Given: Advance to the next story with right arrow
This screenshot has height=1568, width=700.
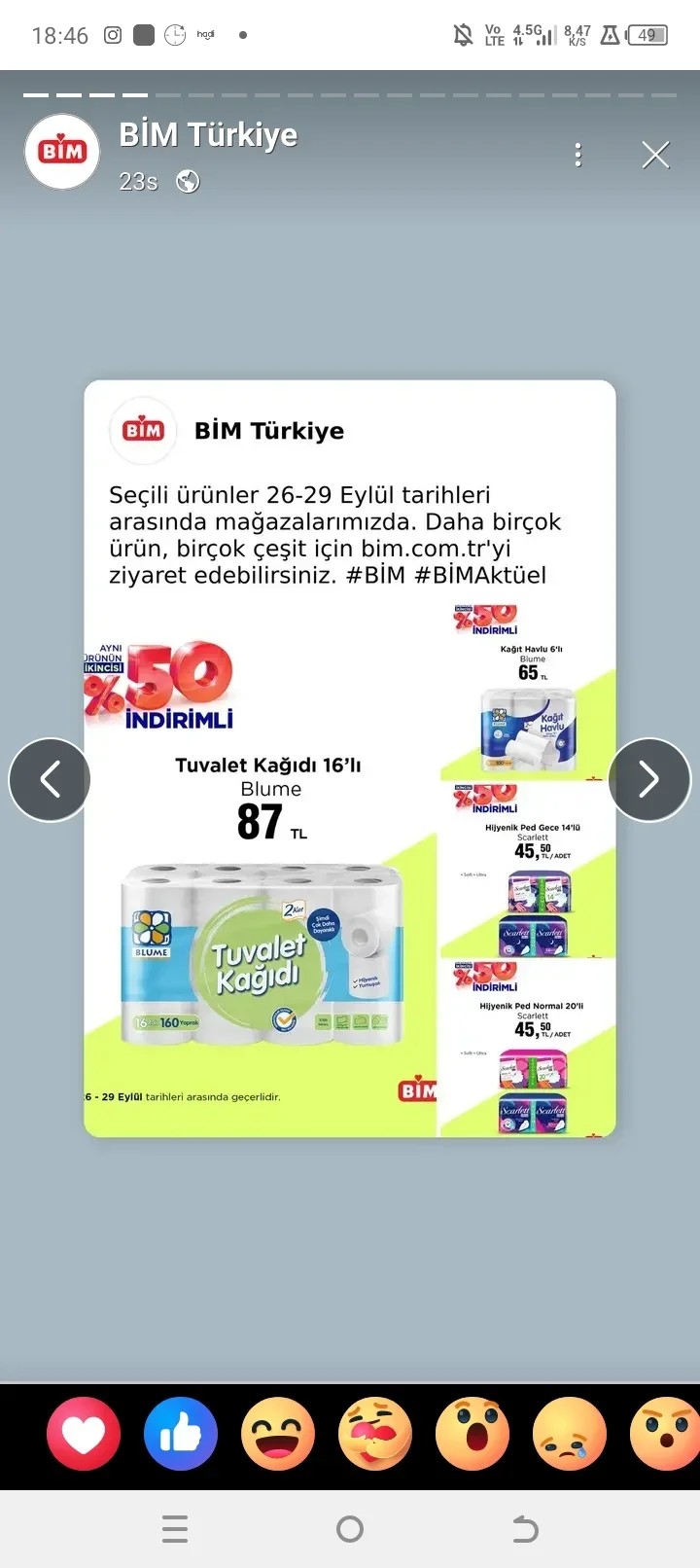Looking at the screenshot, I should tap(649, 779).
